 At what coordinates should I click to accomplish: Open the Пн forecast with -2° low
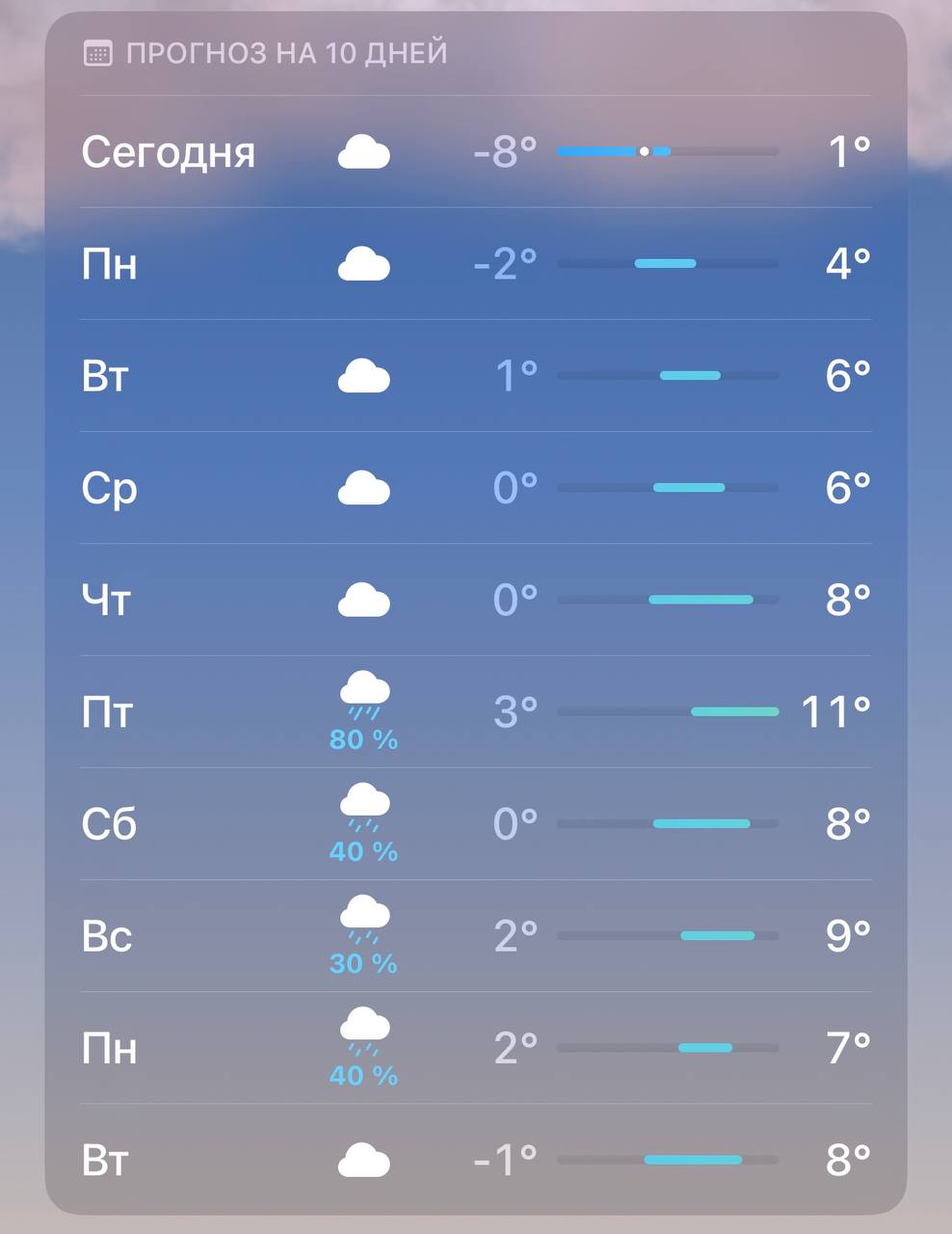pos(475,263)
